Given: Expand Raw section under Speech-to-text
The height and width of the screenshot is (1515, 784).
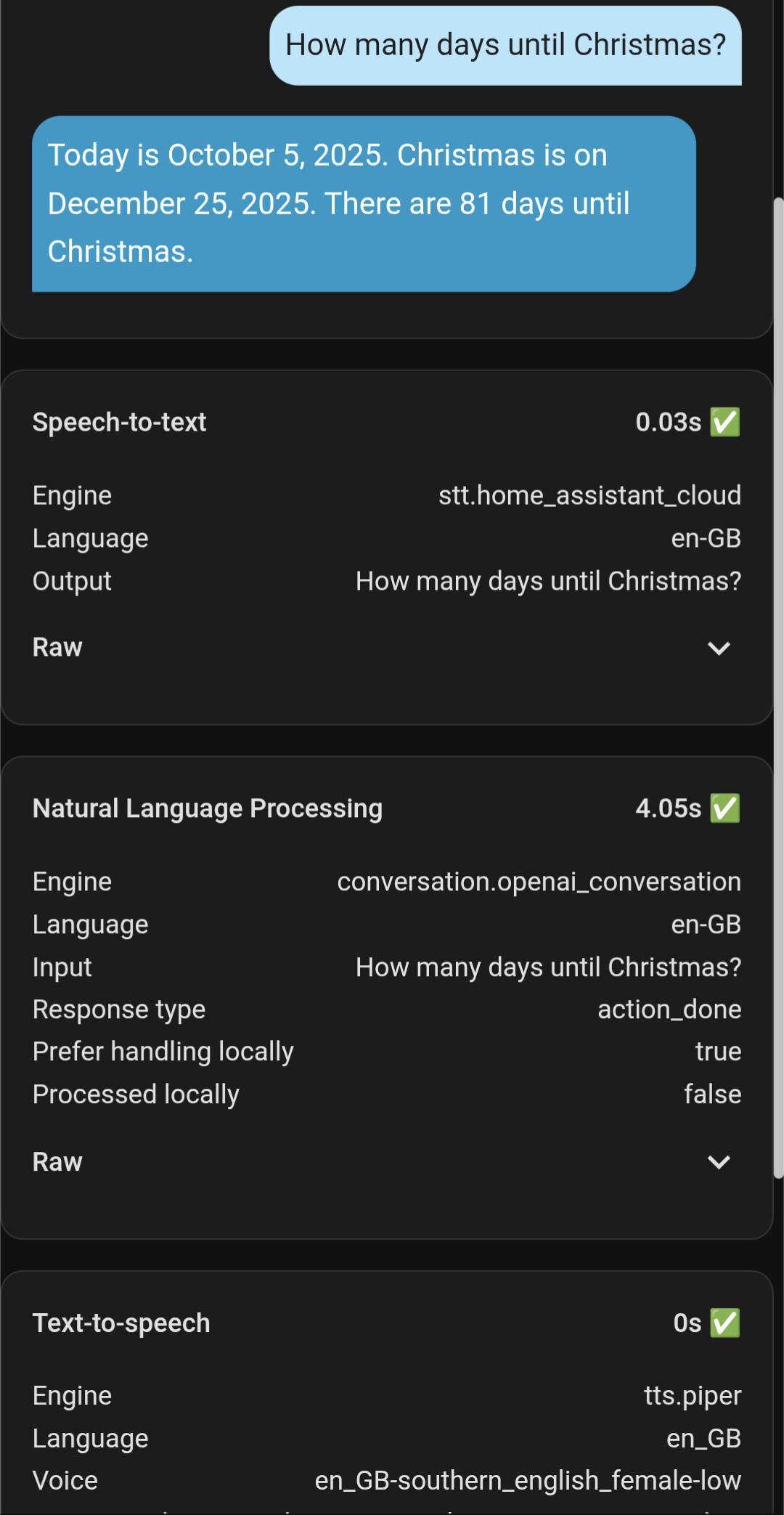Looking at the screenshot, I should [718, 648].
